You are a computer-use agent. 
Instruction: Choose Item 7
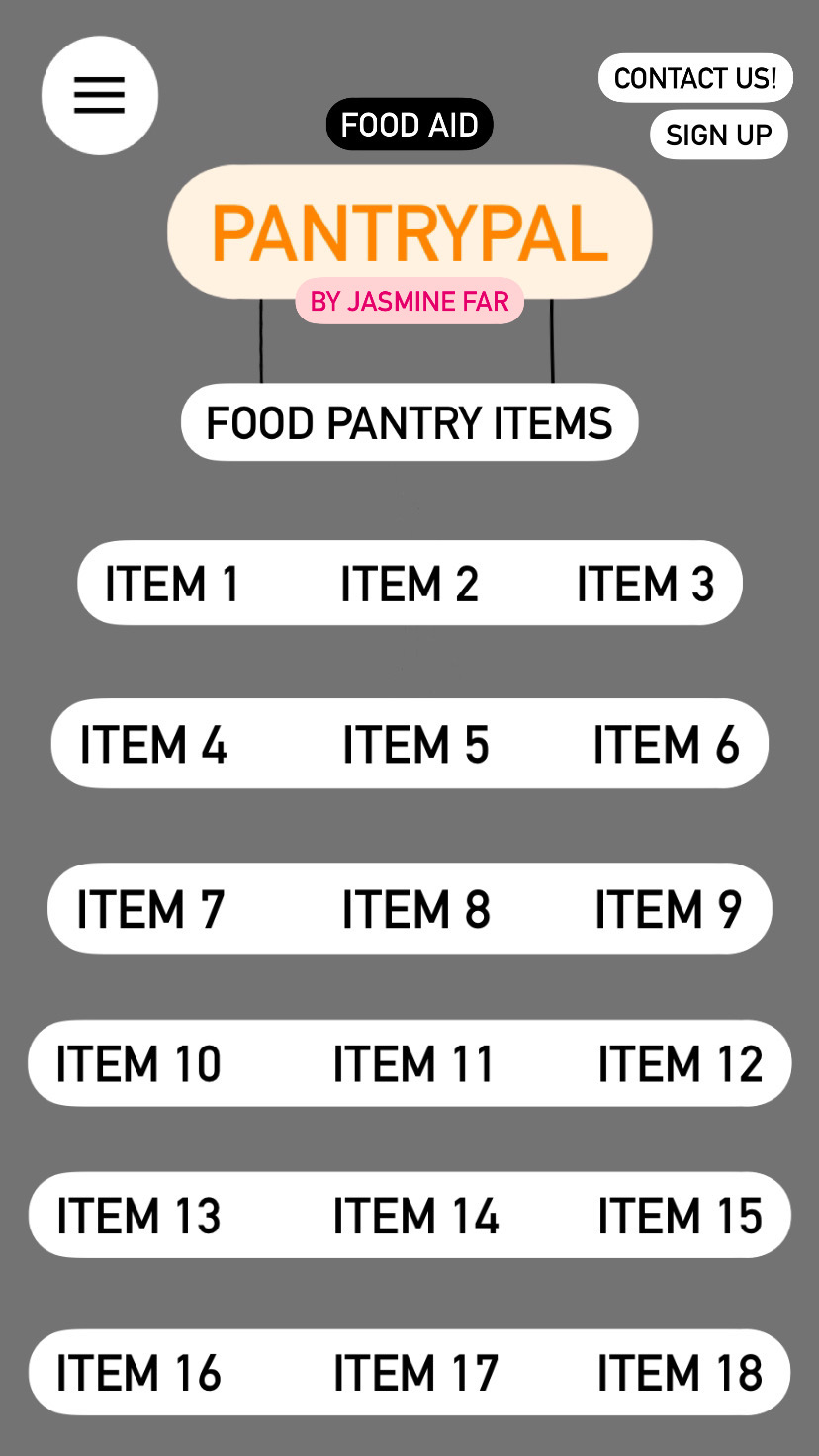[x=150, y=909]
